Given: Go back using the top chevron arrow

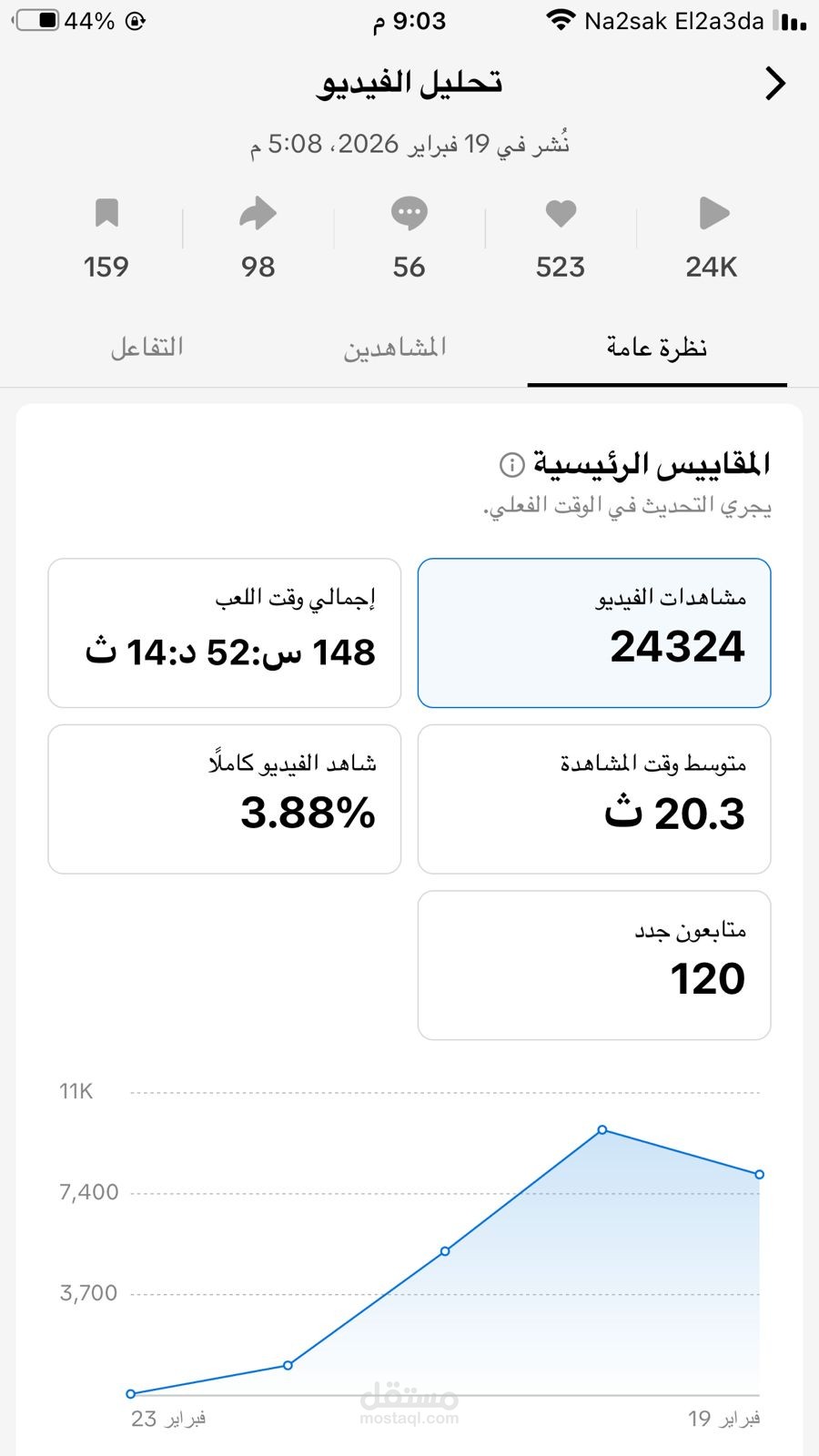Looking at the screenshot, I should 774,84.
